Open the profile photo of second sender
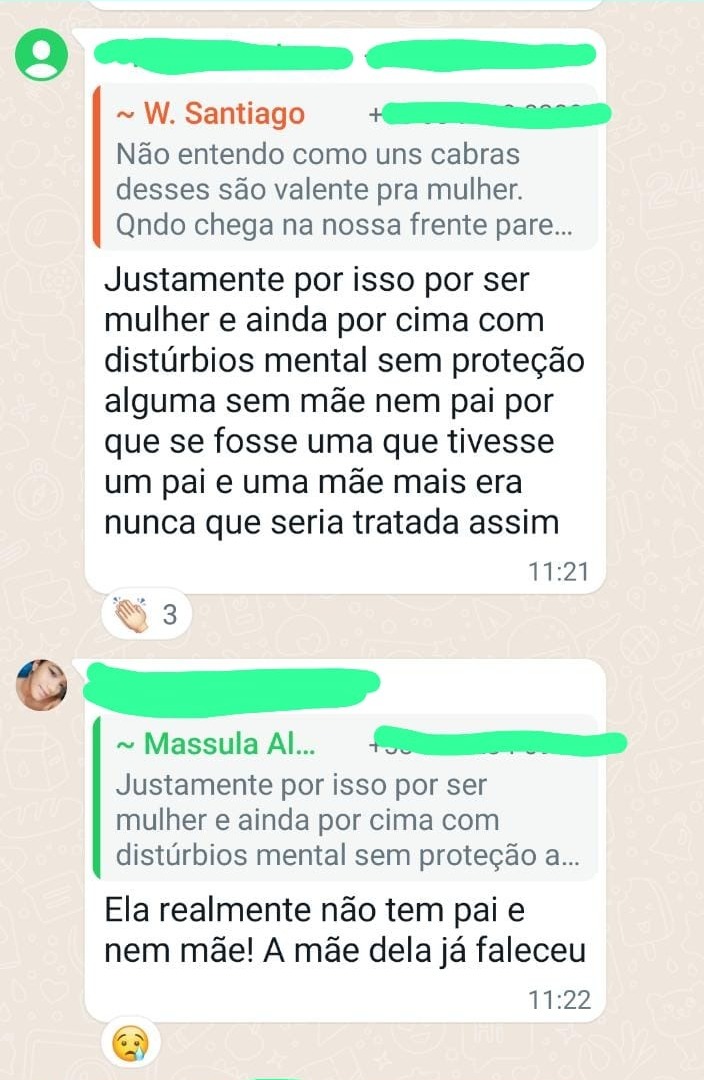The height and width of the screenshot is (1080, 704). click(x=42, y=684)
